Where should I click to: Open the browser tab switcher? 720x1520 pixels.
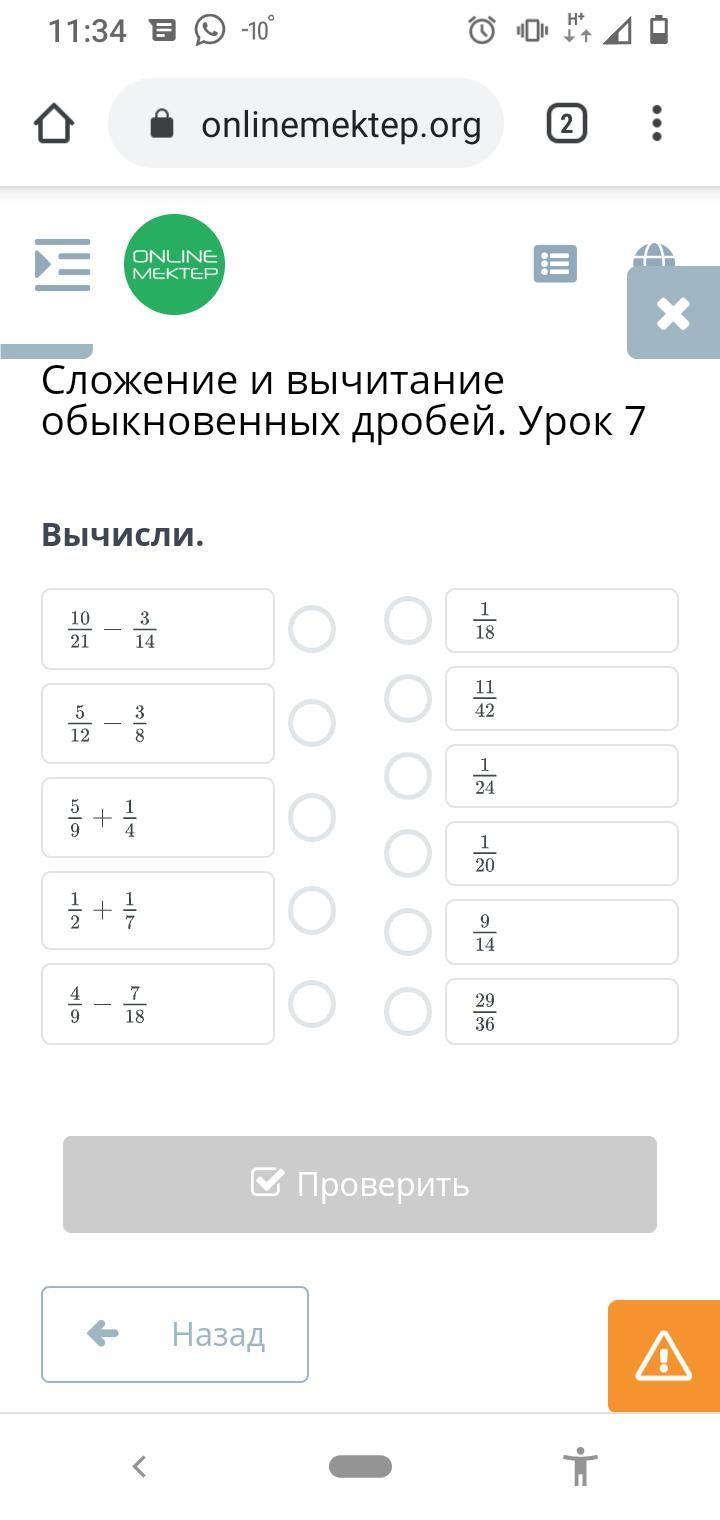[566, 124]
